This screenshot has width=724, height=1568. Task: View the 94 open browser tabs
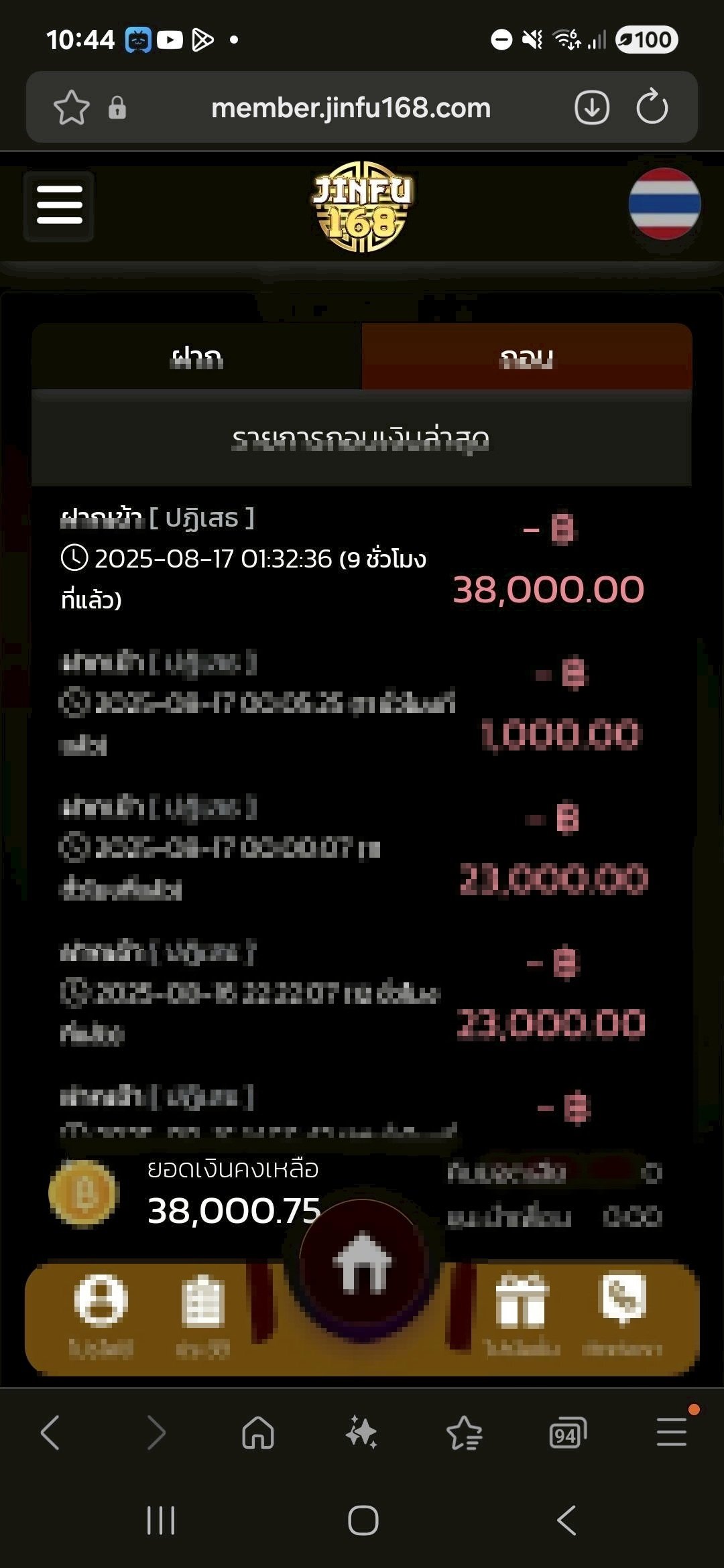(x=567, y=1433)
